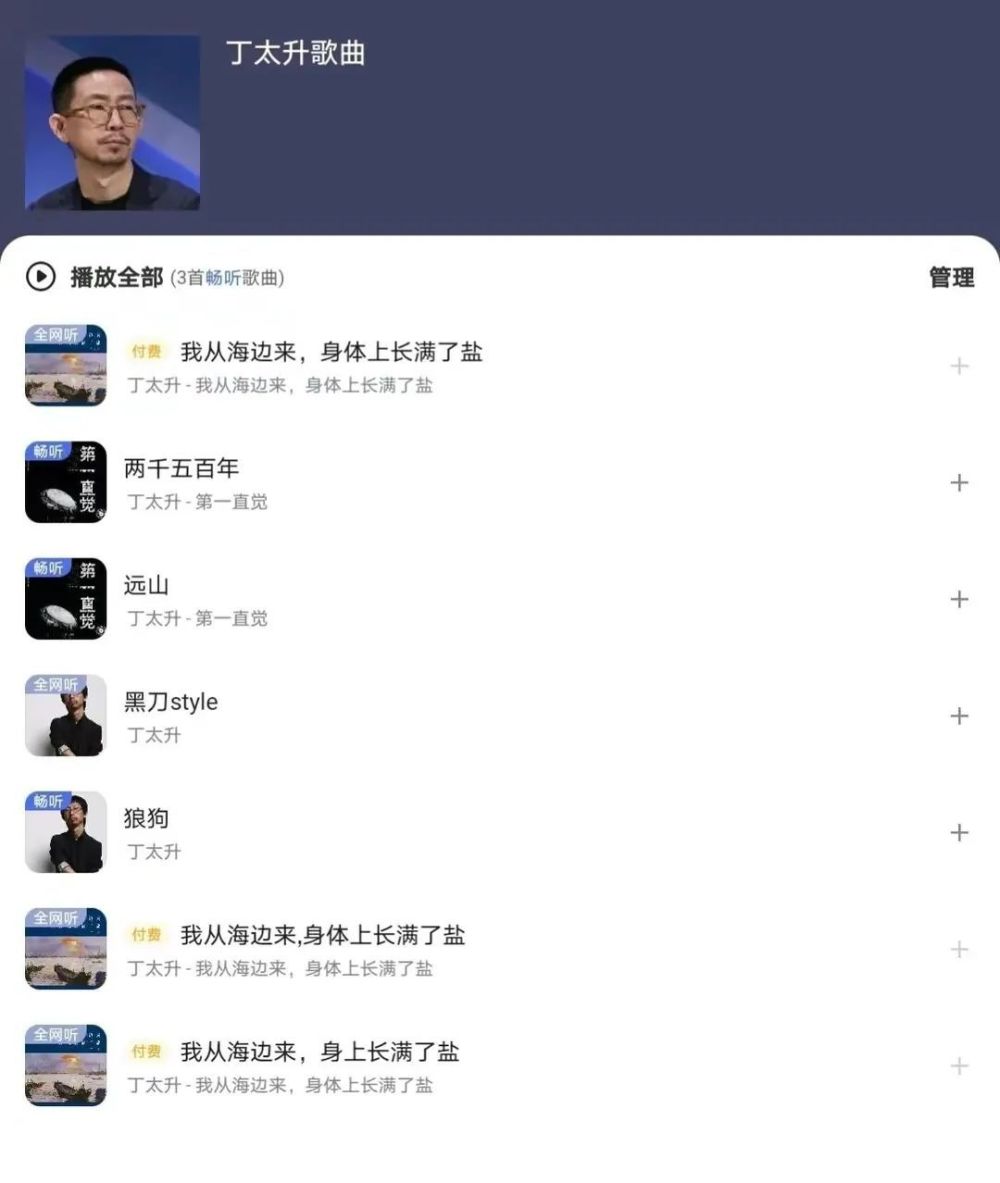The height and width of the screenshot is (1183, 1000).
Task: Add 远山 using its plus icon
Action: [x=959, y=599]
